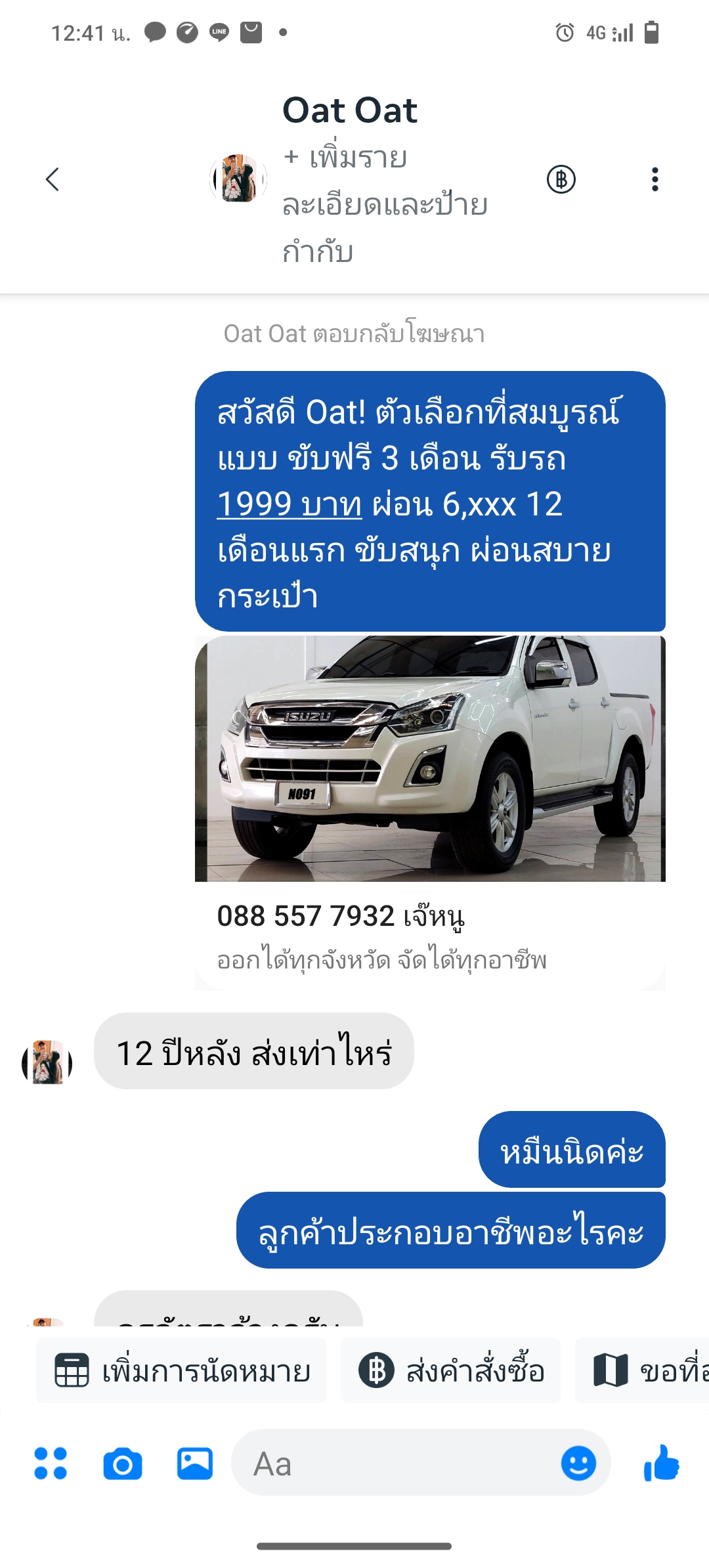This screenshot has height=1568, width=709.
Task: Open the camera to take a photo
Action: click(123, 1464)
